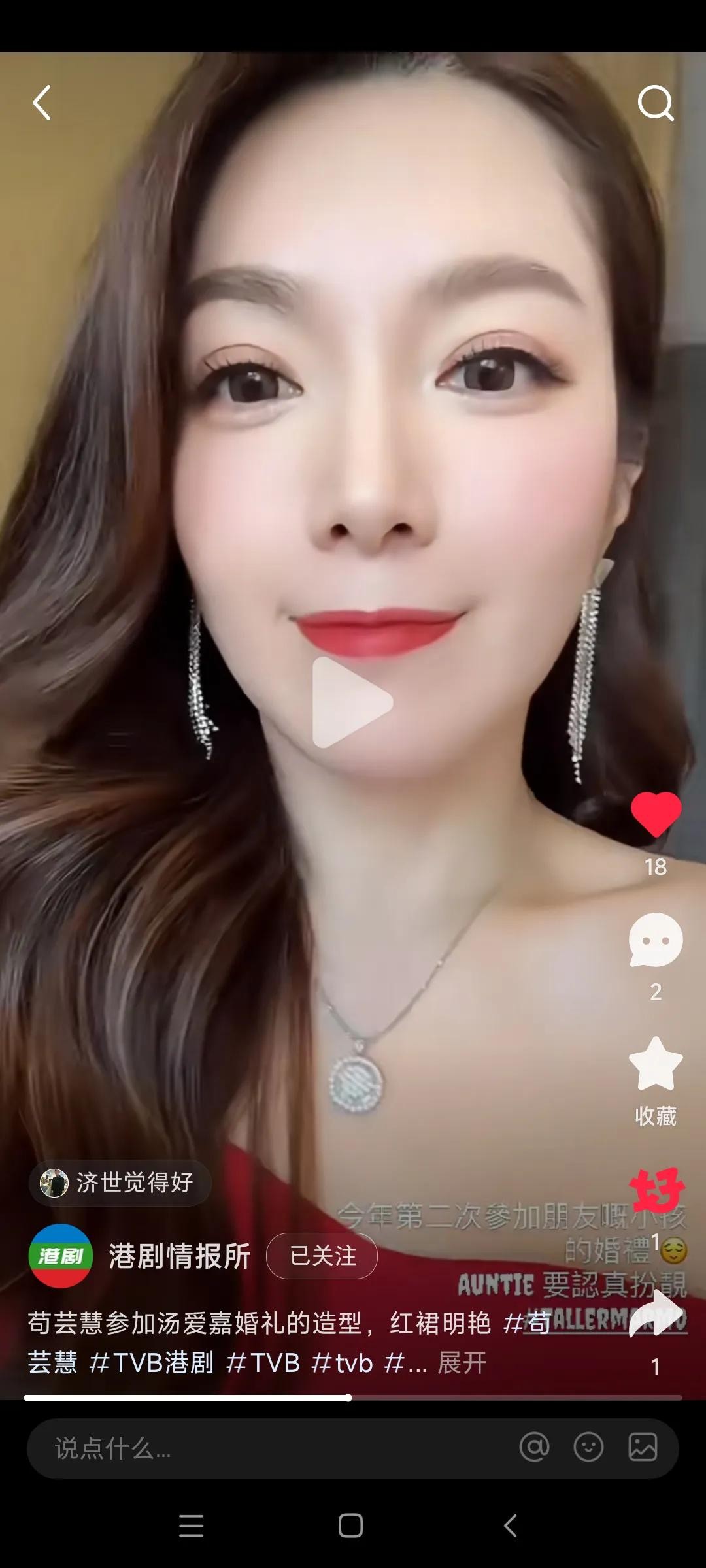Image resolution: width=706 pixels, height=1568 pixels.
Task: Open the emoji picker in comment bar
Action: pyautogui.click(x=588, y=1447)
